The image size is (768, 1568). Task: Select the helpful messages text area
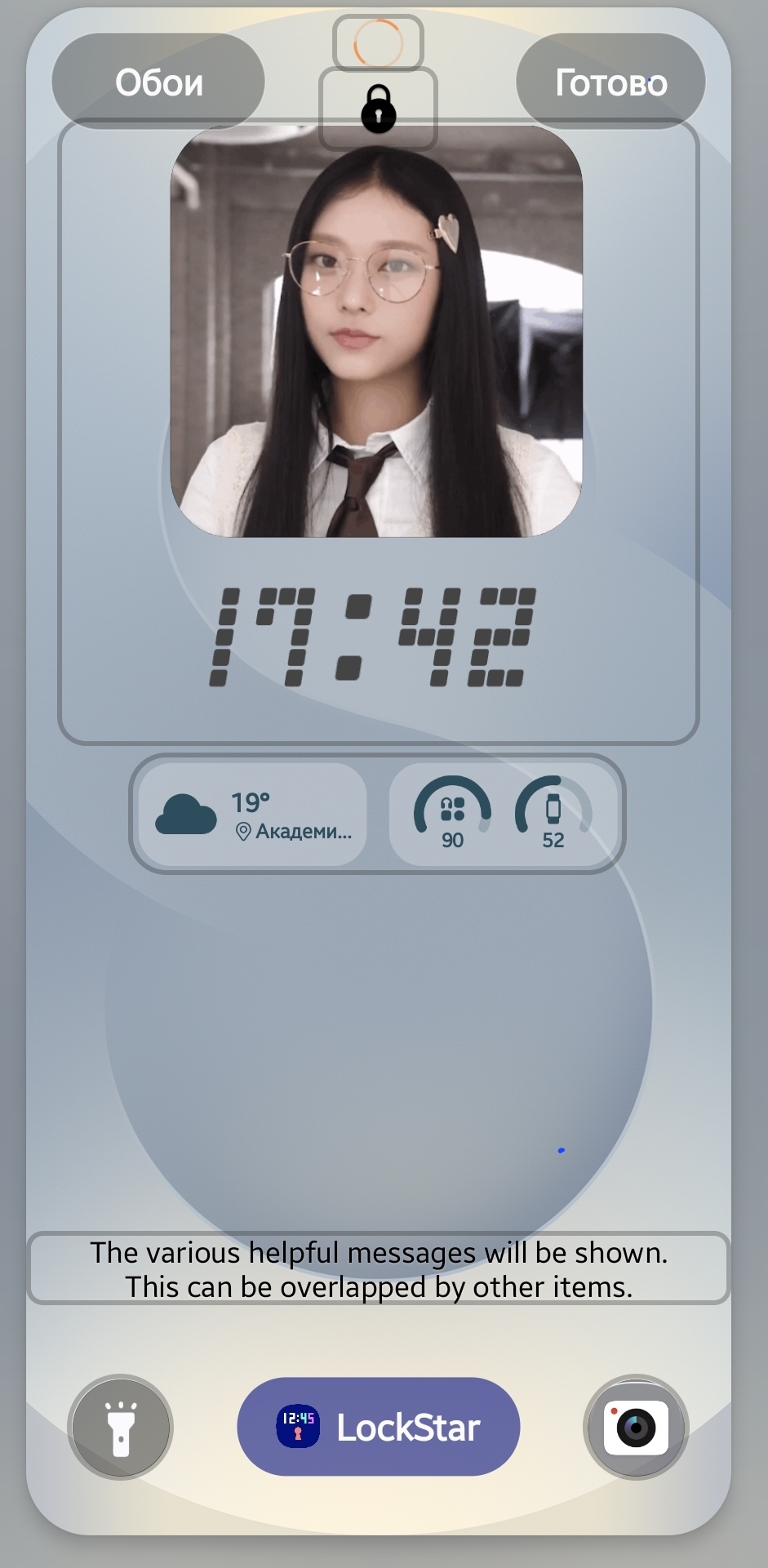pyautogui.click(x=379, y=1268)
